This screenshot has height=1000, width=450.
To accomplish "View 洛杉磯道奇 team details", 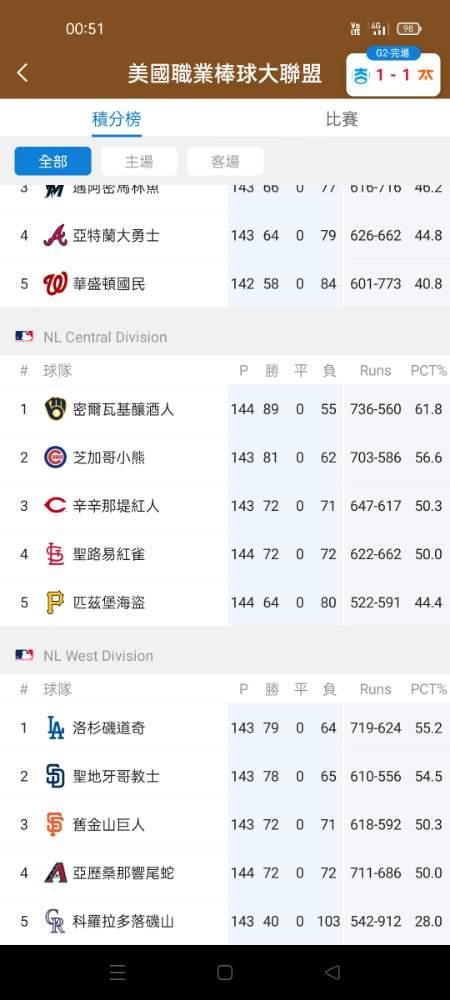I will click(x=225, y=728).
